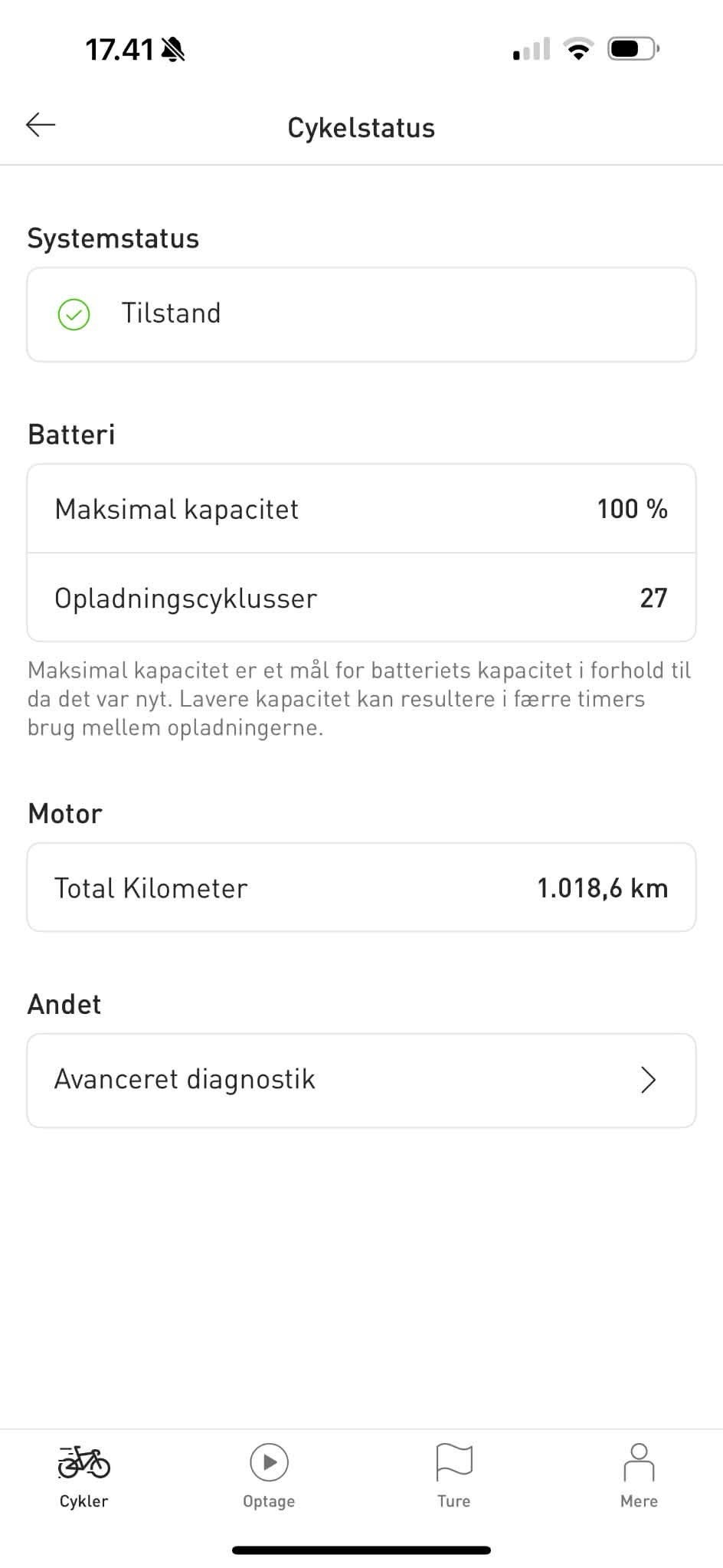
Task: Go to the Mere tab
Action: 639,1476
